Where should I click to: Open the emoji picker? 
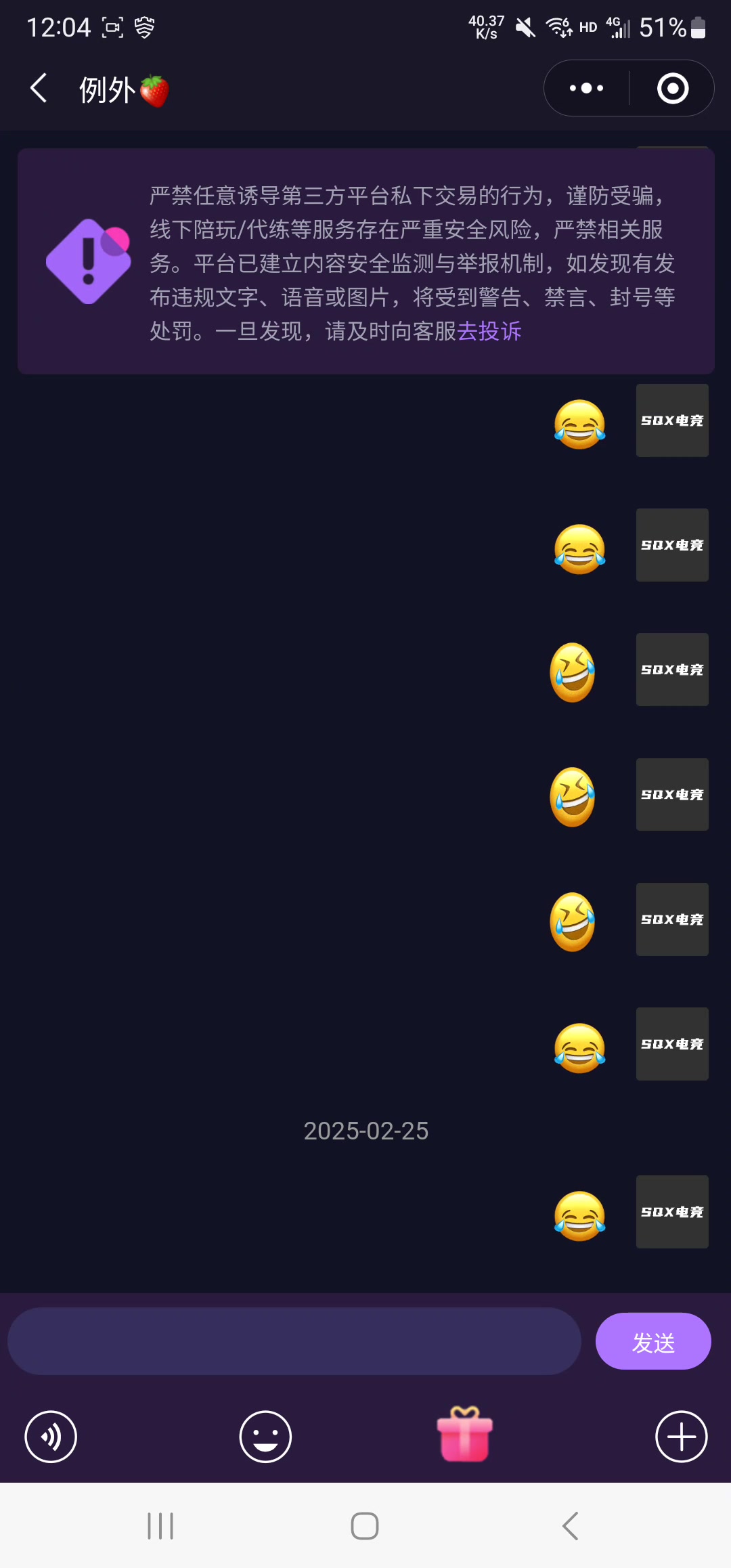pos(265,1437)
